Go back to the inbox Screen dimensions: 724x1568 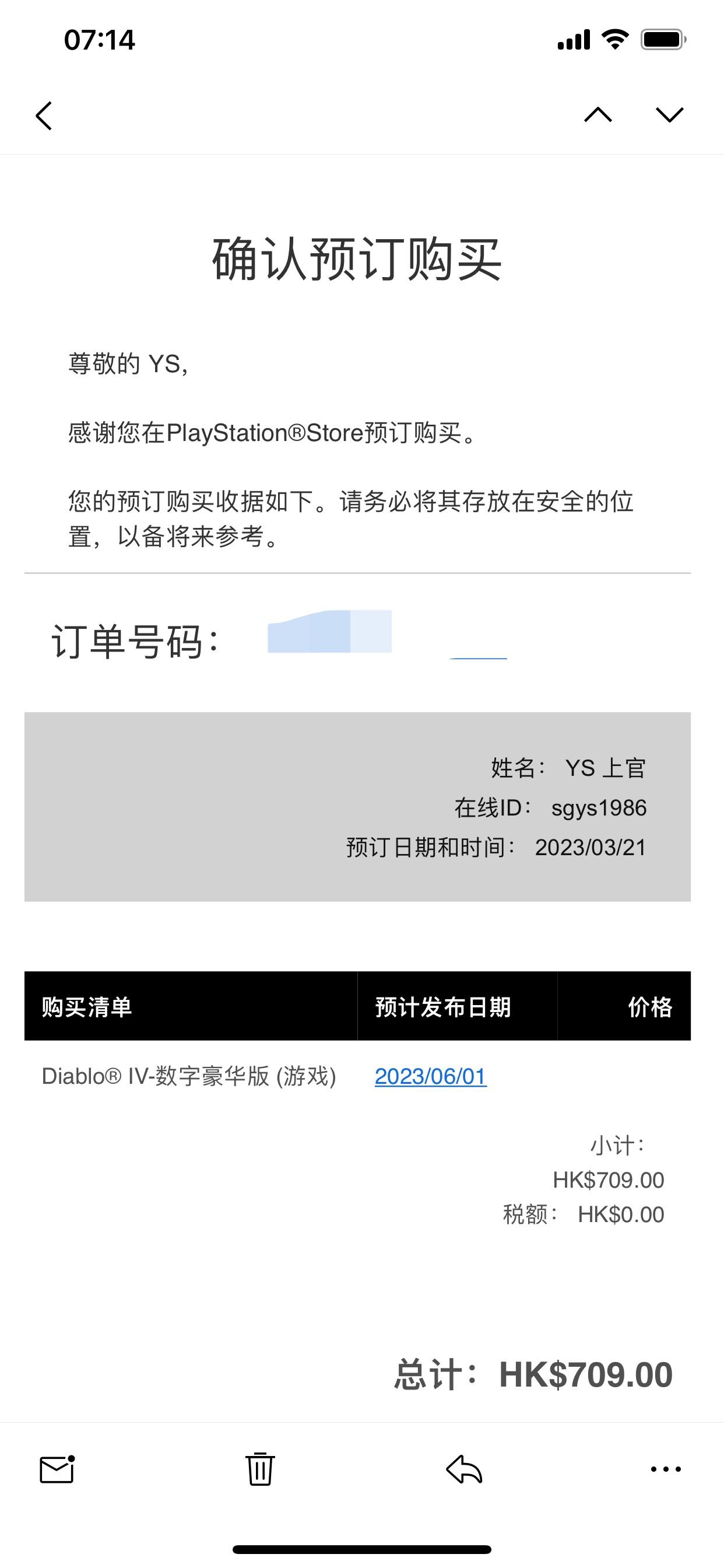(44, 116)
